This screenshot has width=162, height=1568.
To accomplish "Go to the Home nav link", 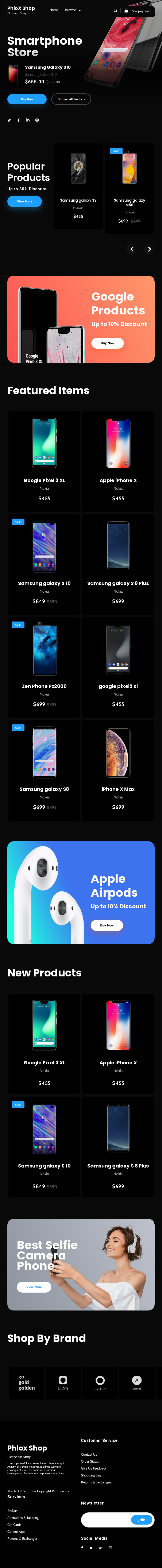I will [54, 10].
